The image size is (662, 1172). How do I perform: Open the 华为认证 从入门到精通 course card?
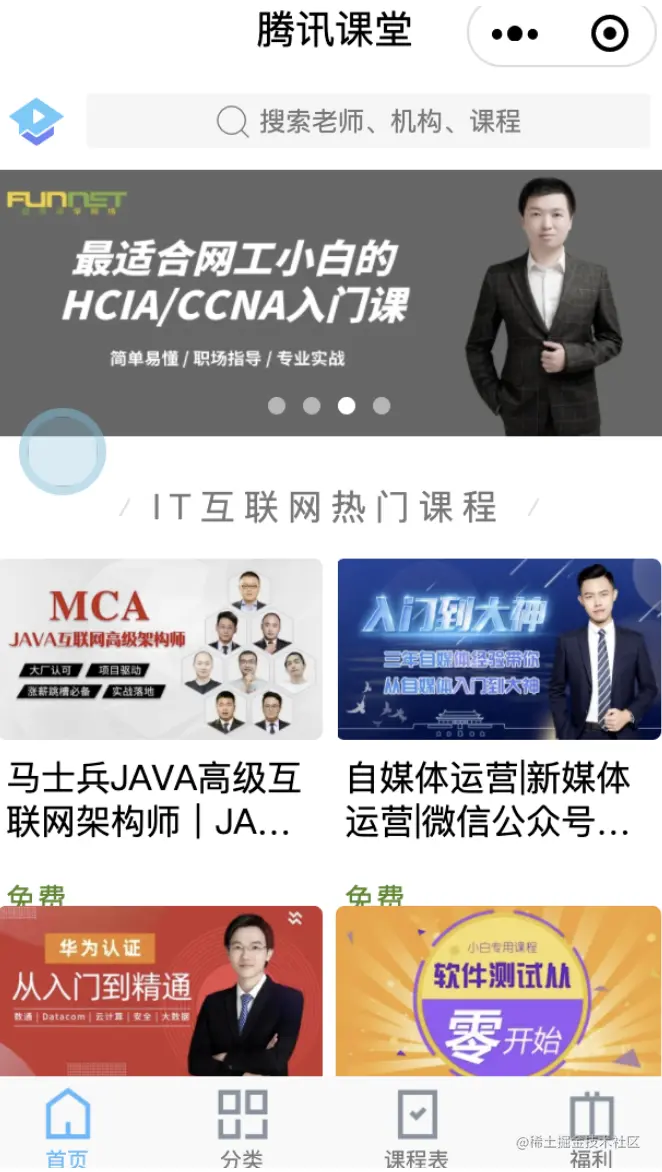161,990
